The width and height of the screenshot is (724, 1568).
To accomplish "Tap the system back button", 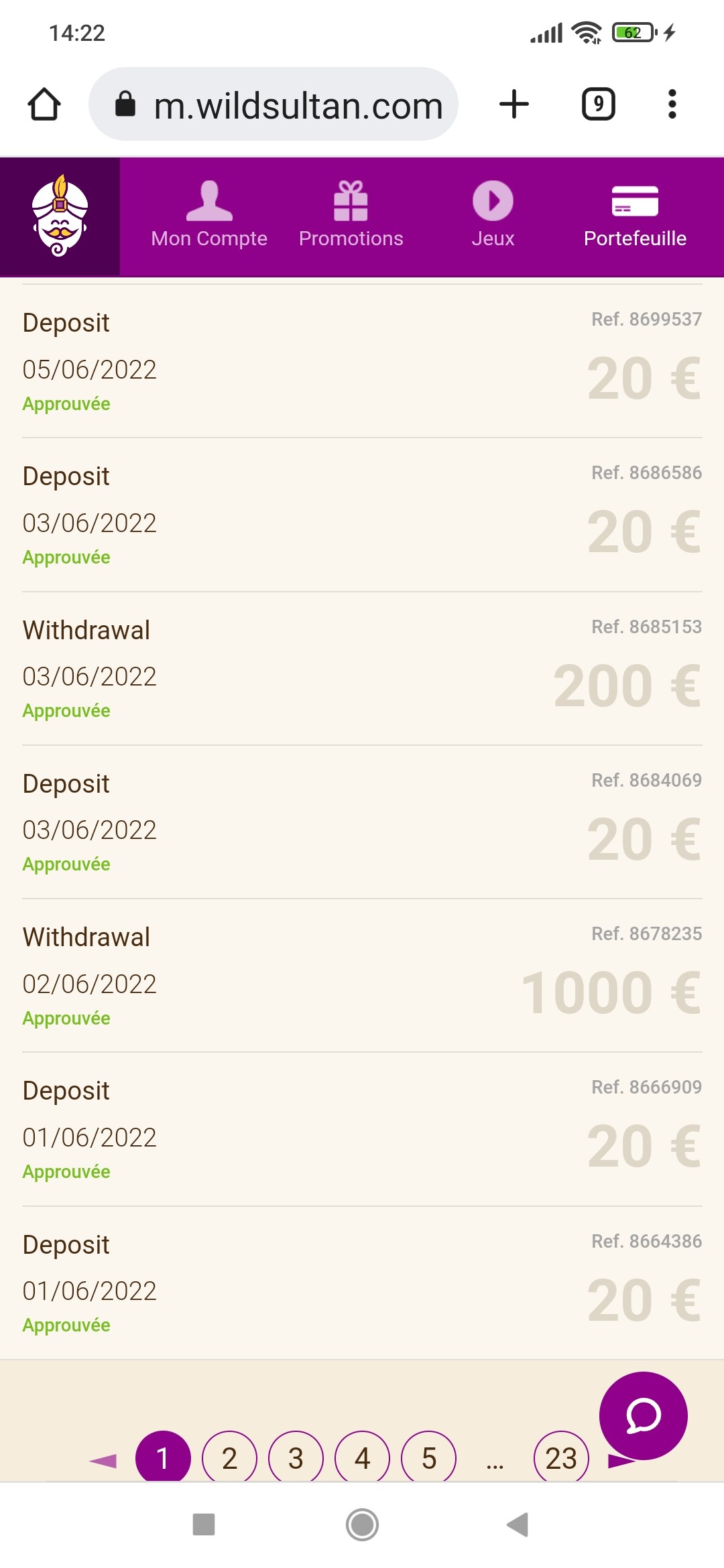I will pos(518,1524).
